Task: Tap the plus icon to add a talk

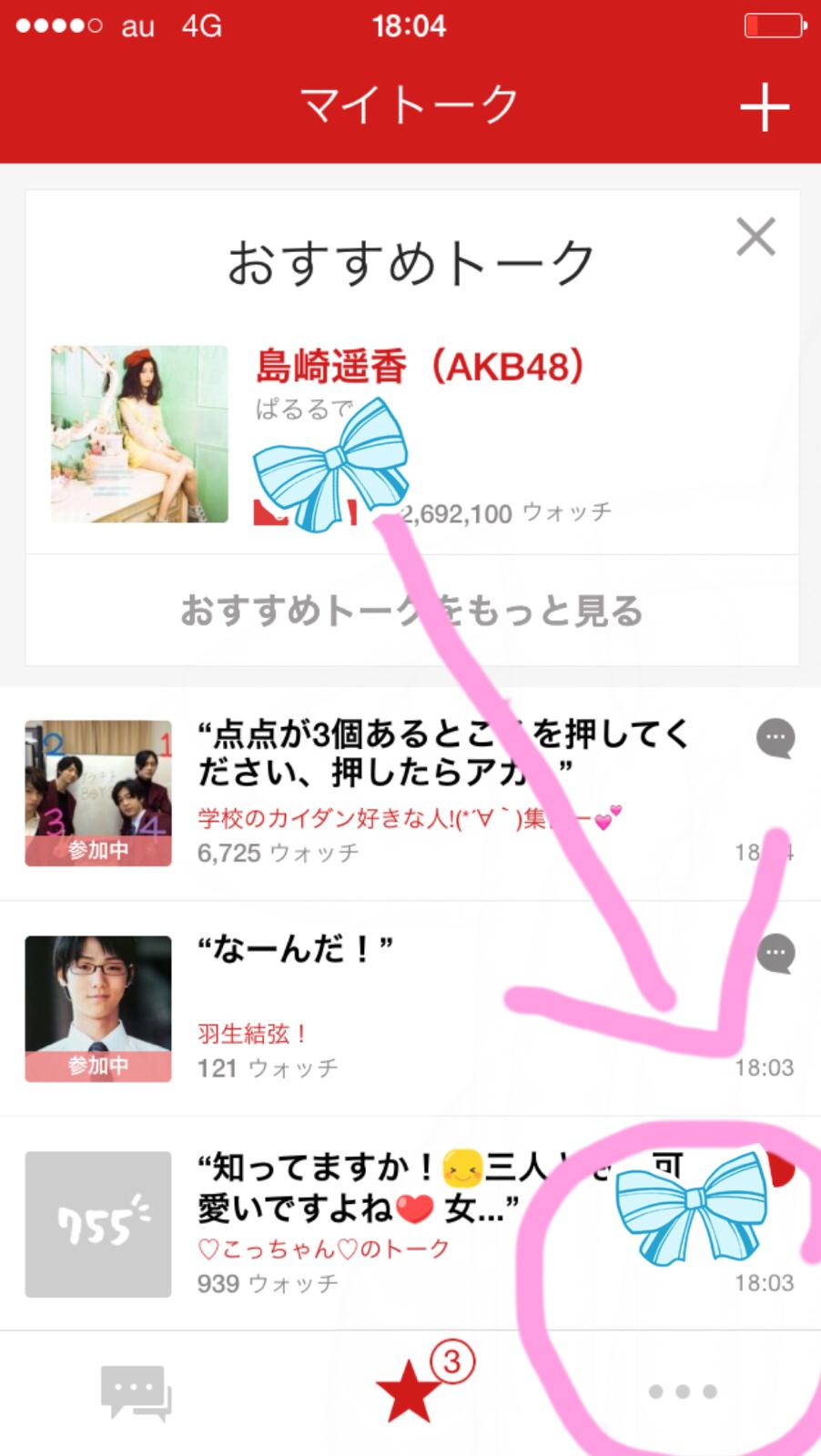Action: tap(764, 108)
